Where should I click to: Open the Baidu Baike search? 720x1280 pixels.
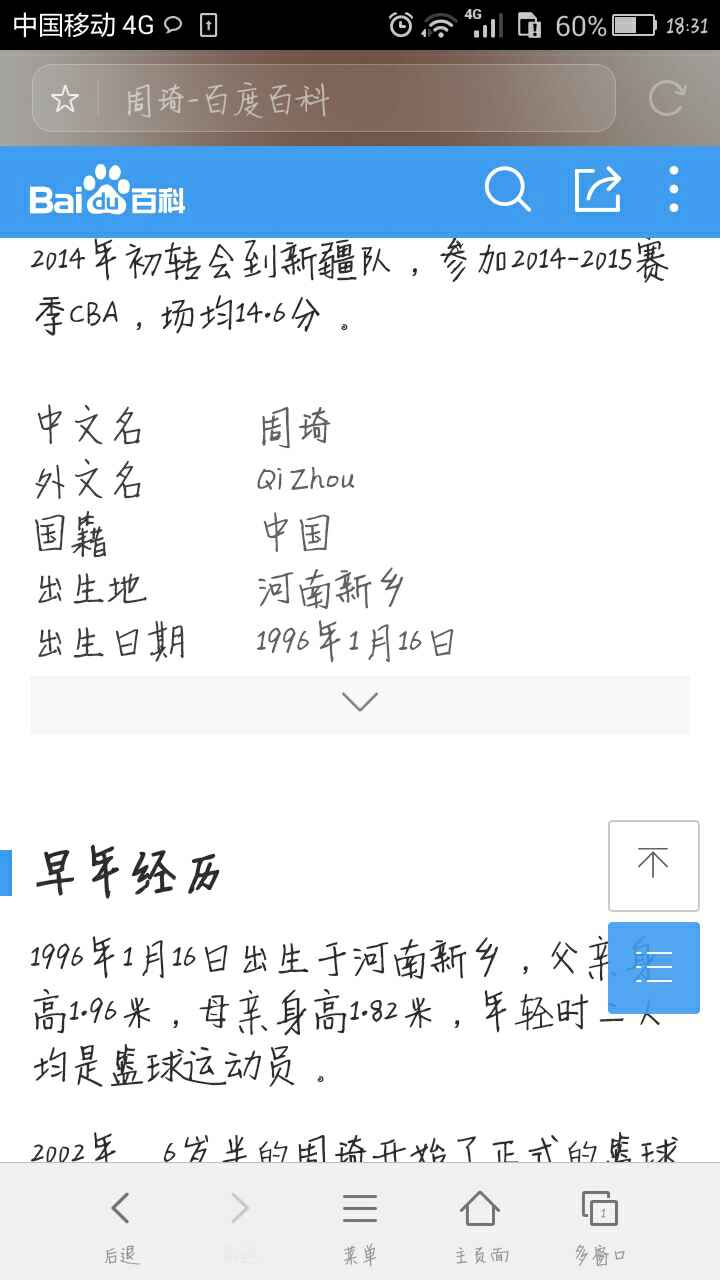pos(508,189)
